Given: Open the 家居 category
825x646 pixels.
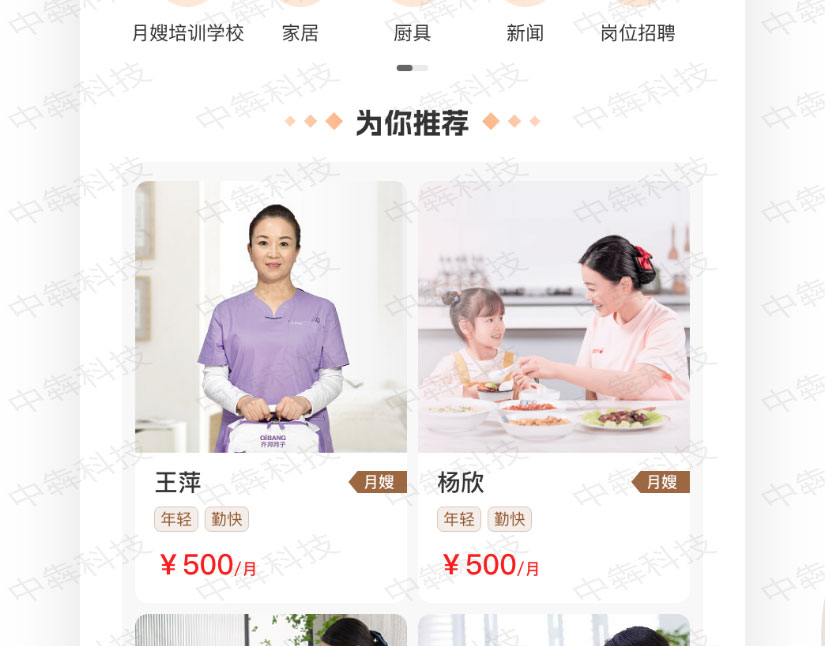Looking at the screenshot, I should (300, 32).
